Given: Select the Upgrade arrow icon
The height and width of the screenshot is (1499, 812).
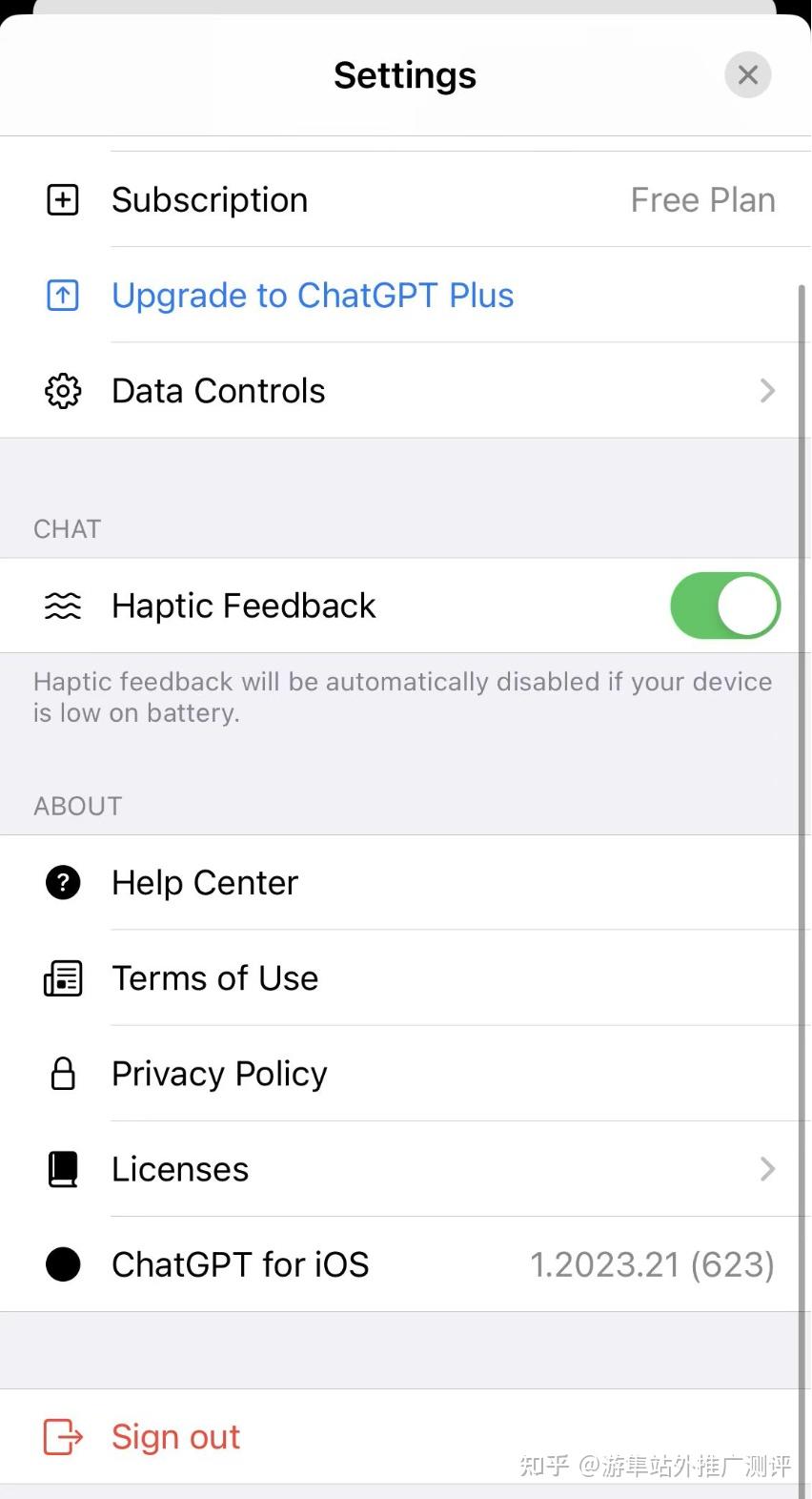Looking at the screenshot, I should pos(62,296).
